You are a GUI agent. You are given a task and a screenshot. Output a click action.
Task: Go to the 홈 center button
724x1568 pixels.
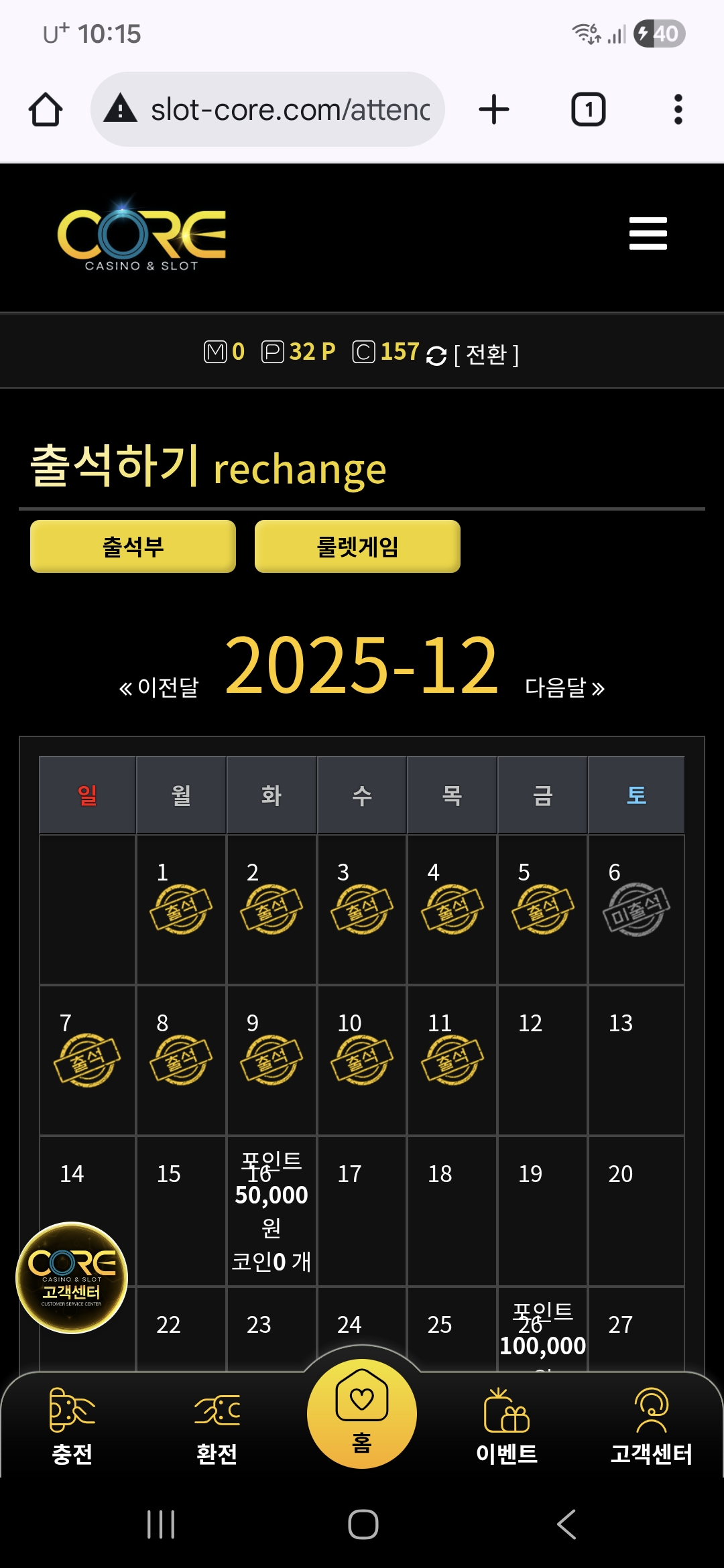362,1414
